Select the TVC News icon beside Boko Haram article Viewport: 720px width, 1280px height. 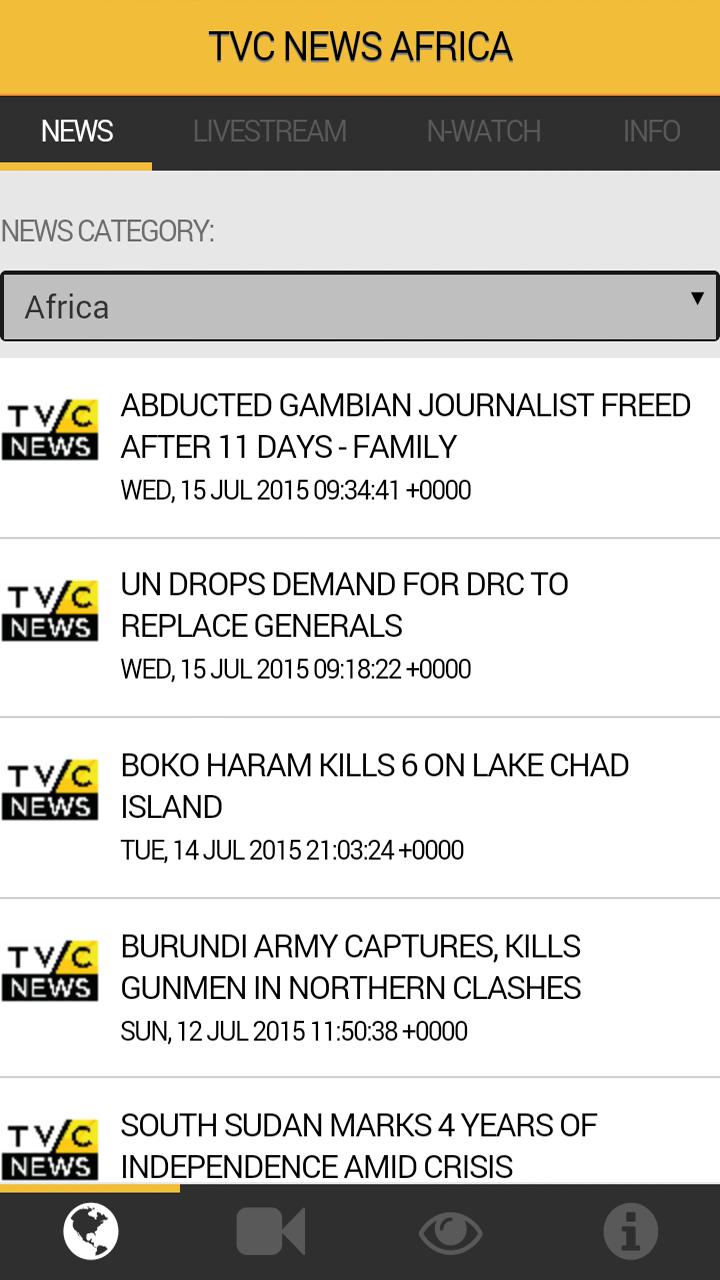coord(50,788)
